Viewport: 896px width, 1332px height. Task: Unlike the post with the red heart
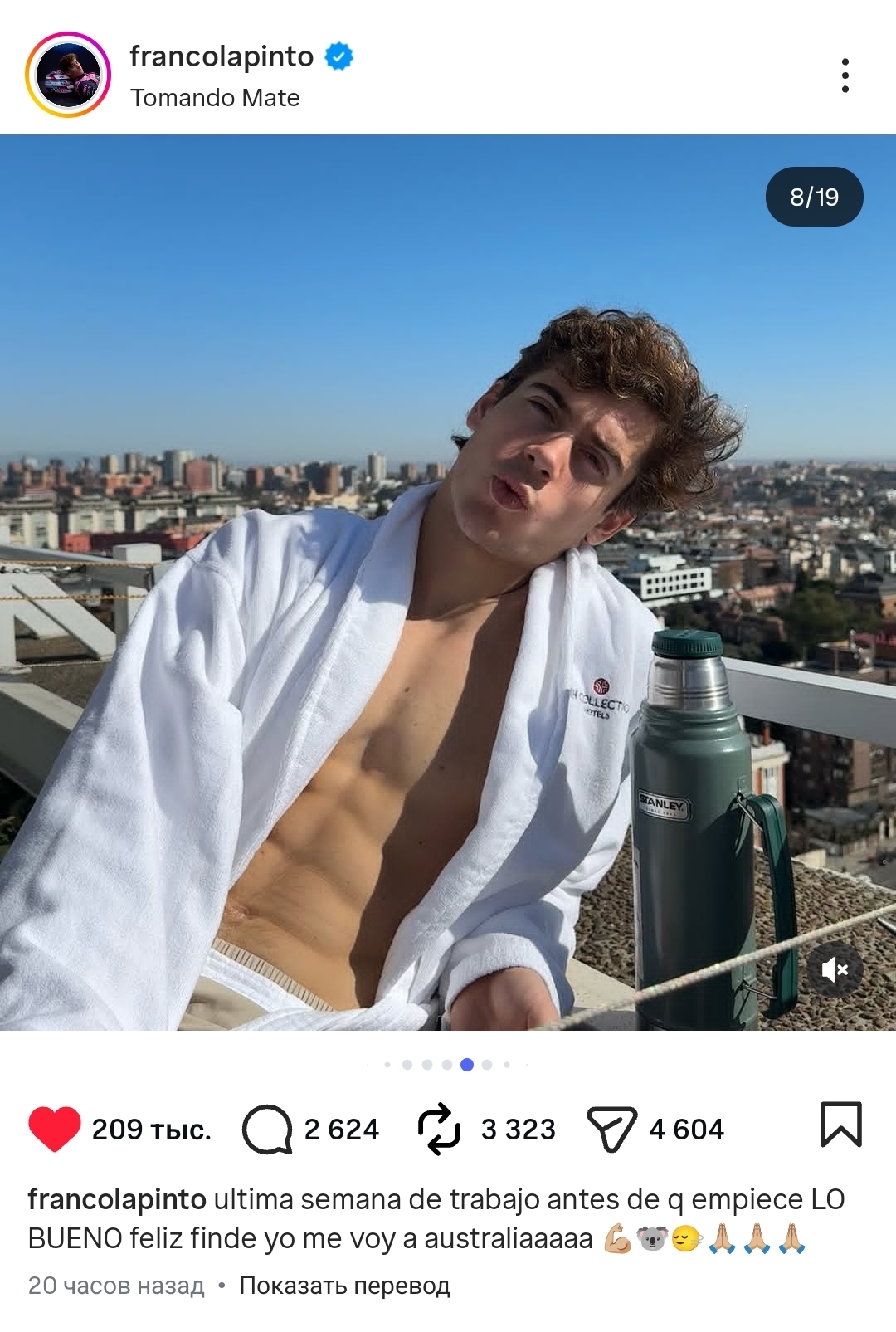(55, 1129)
